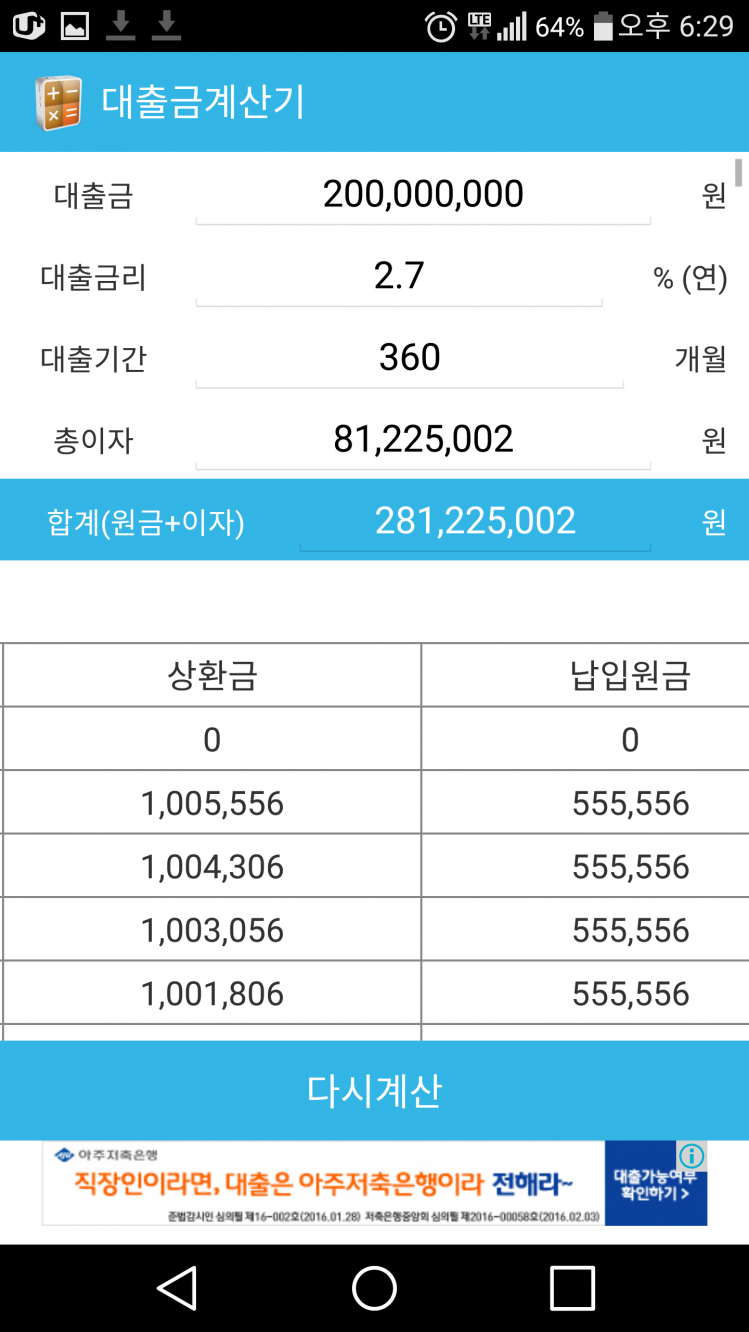
Task: Tap the 다시계산 recalculate button
Action: point(374,1090)
